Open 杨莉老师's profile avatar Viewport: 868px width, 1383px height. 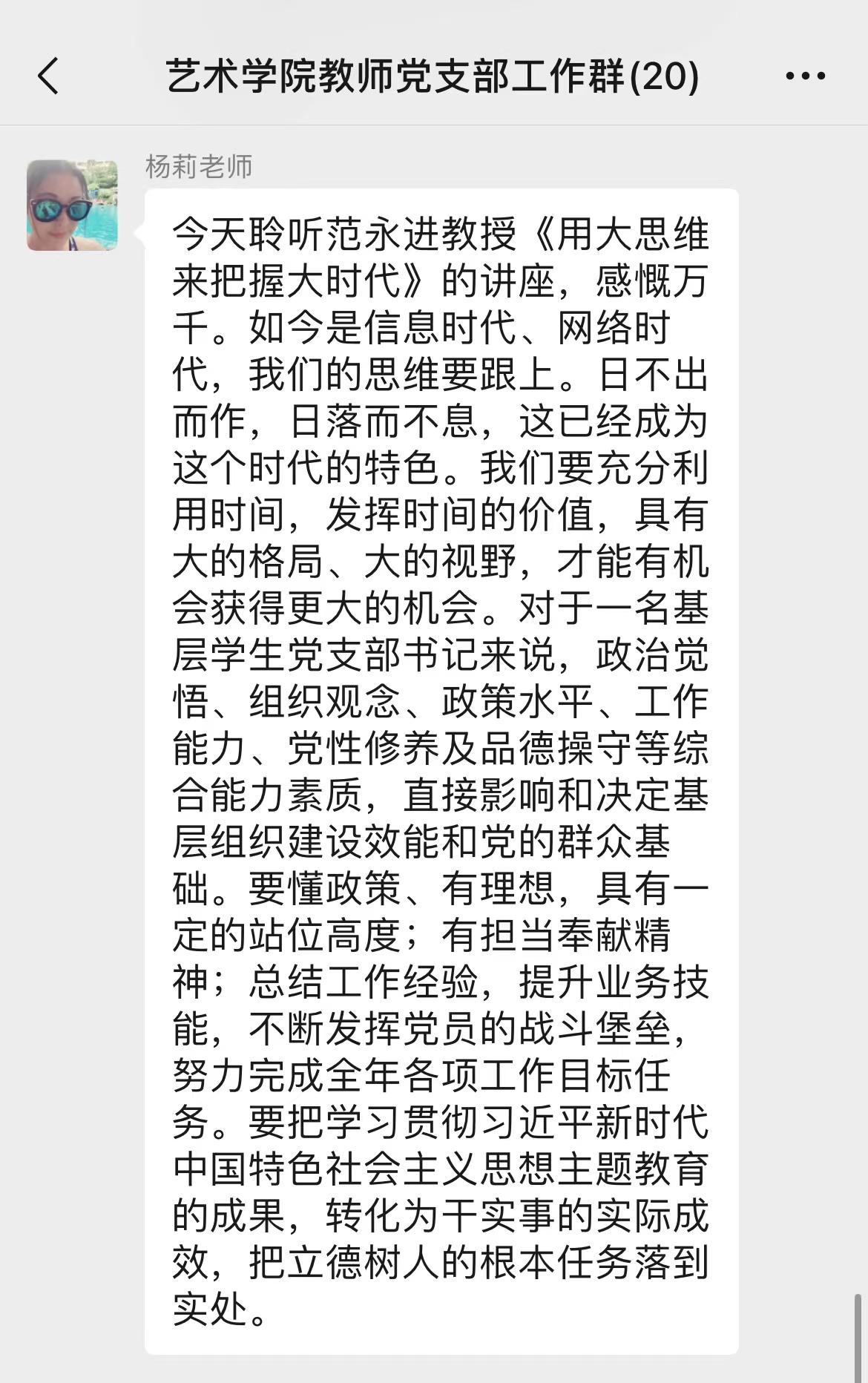pyautogui.click(x=72, y=205)
